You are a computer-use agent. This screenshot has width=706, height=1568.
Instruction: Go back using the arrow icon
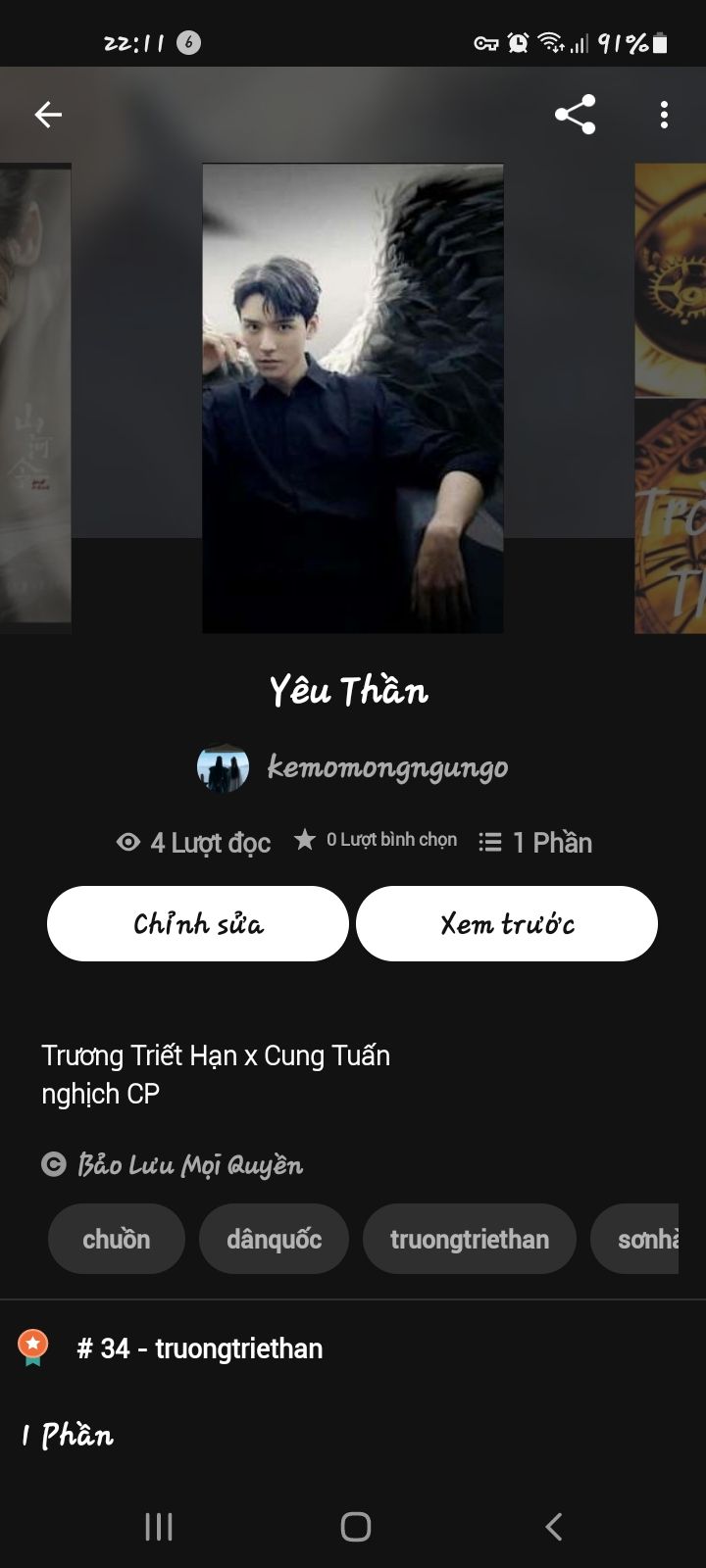48,115
